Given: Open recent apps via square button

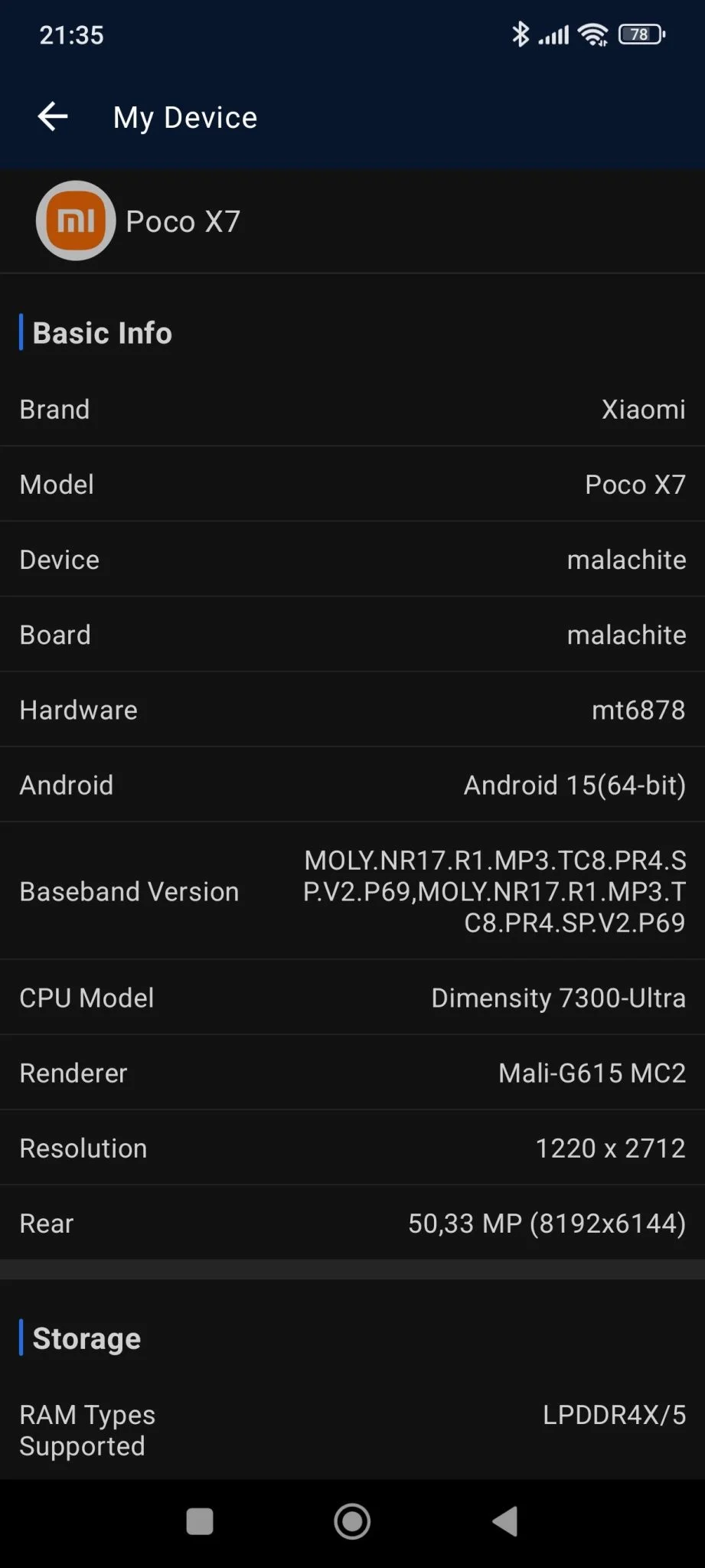Looking at the screenshot, I should click(200, 1521).
